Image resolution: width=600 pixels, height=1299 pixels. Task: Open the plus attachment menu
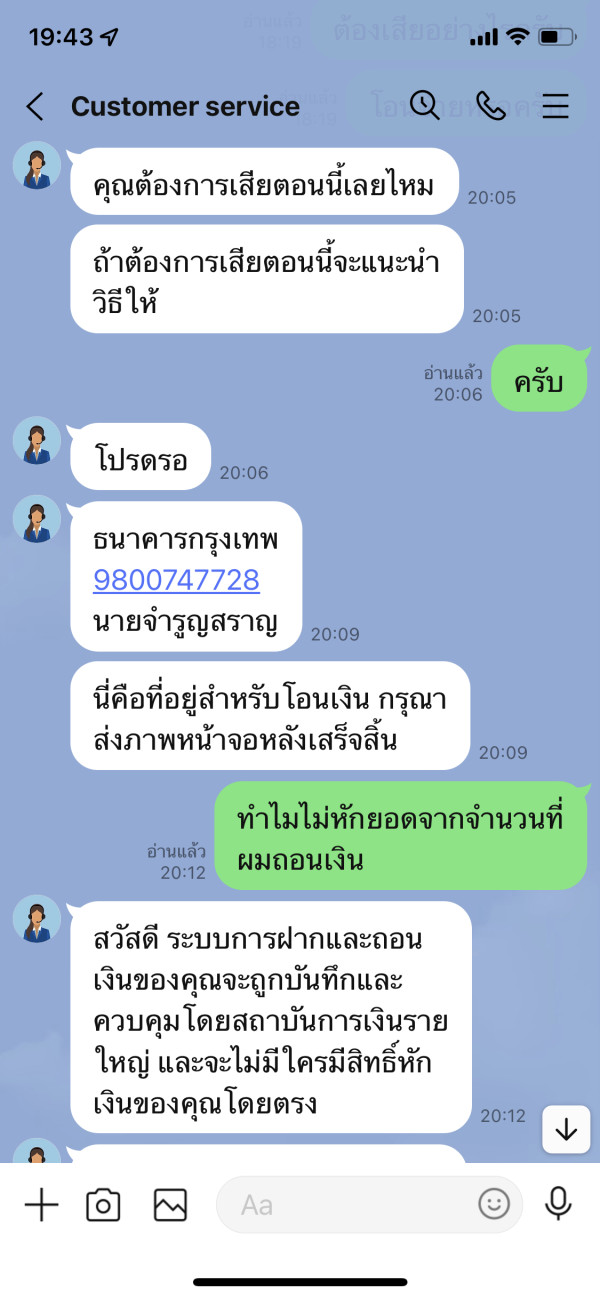41,1205
